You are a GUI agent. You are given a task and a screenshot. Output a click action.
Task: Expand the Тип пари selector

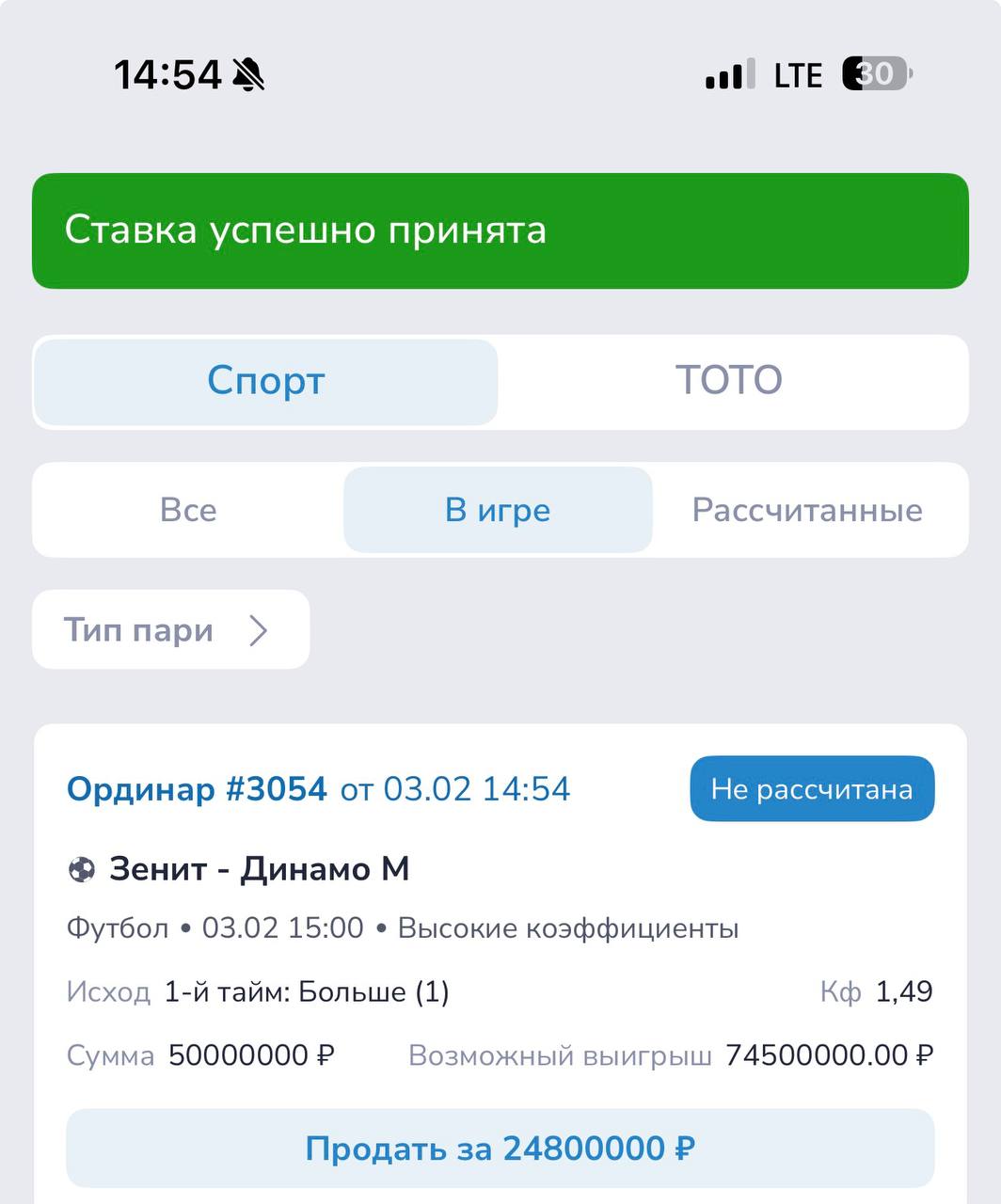coord(170,629)
